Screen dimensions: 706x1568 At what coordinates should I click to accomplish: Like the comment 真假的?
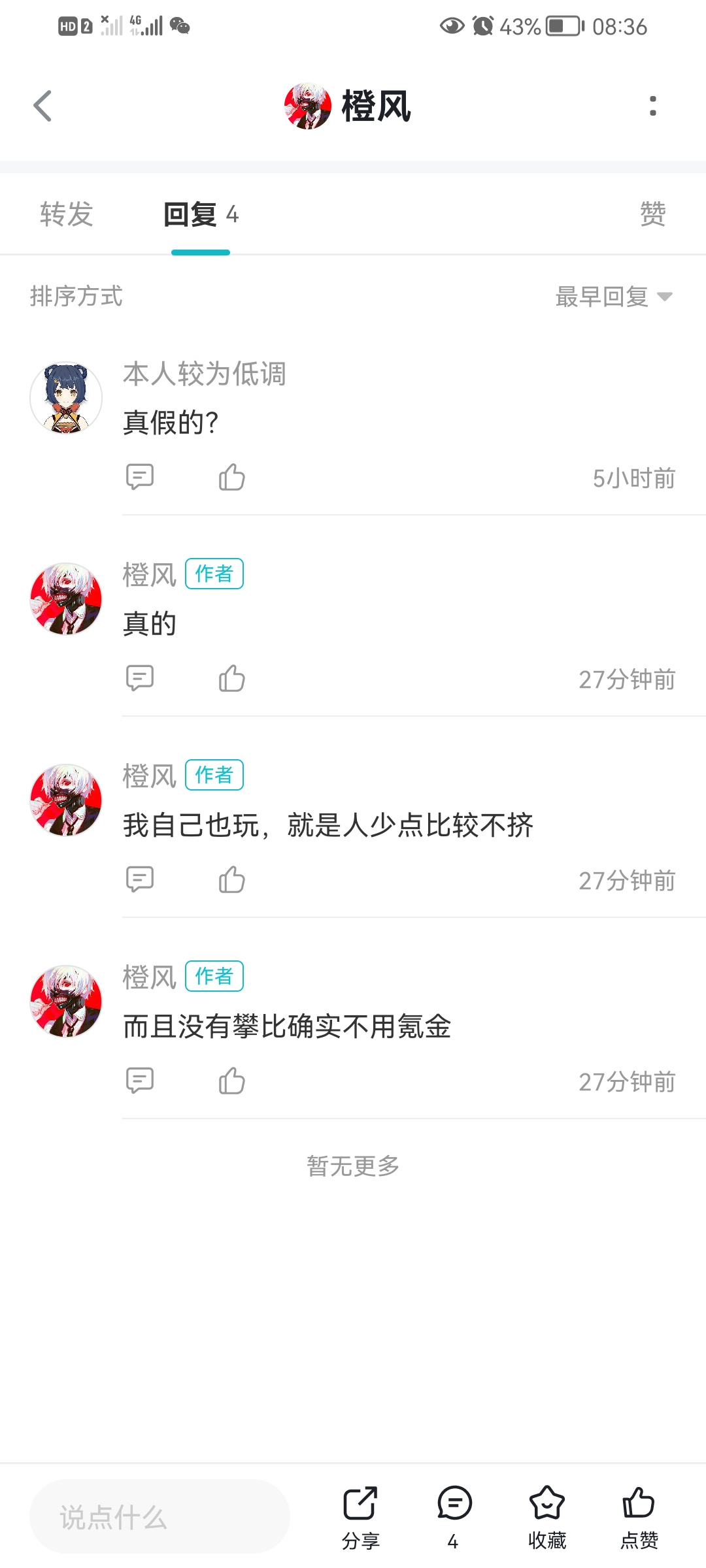(232, 477)
